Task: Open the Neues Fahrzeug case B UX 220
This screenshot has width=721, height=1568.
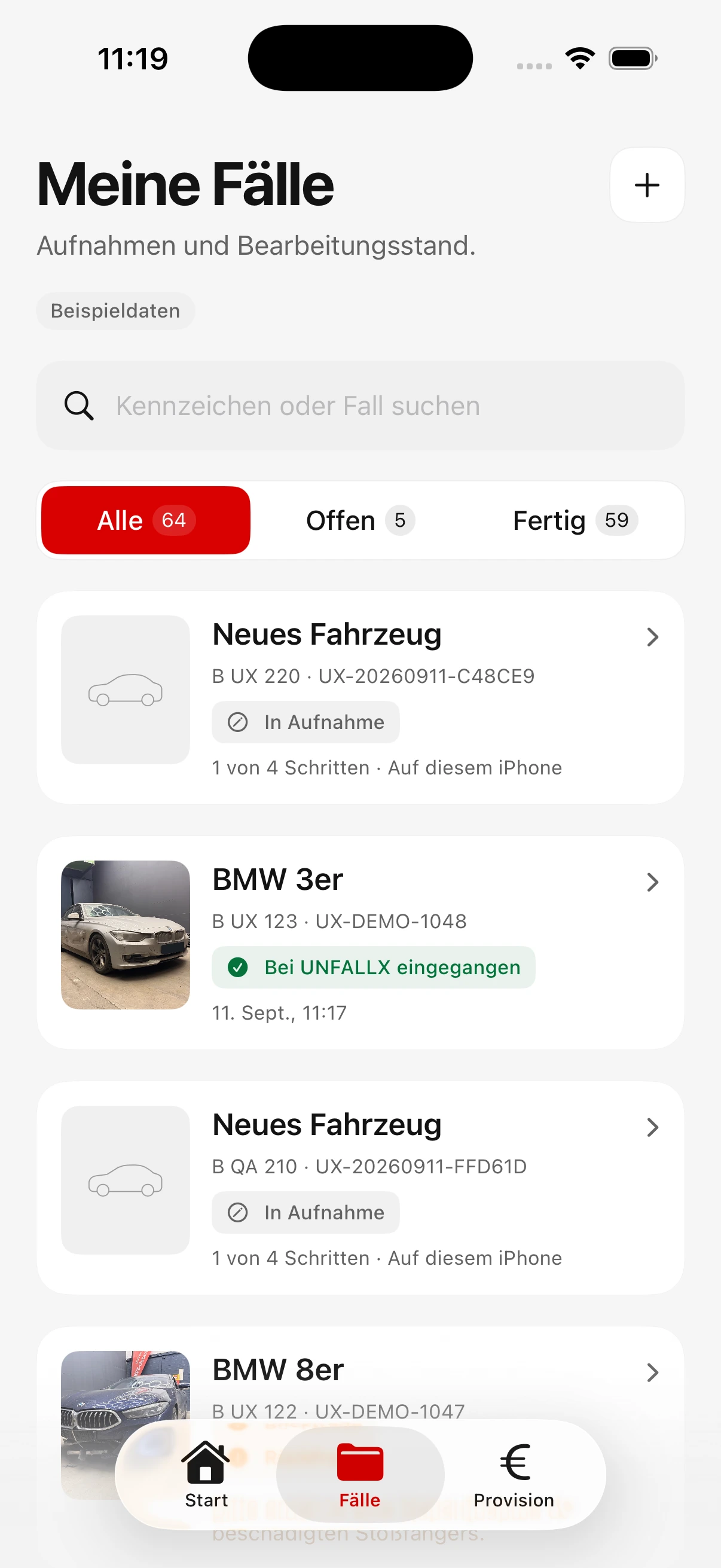Action: [x=360, y=697]
